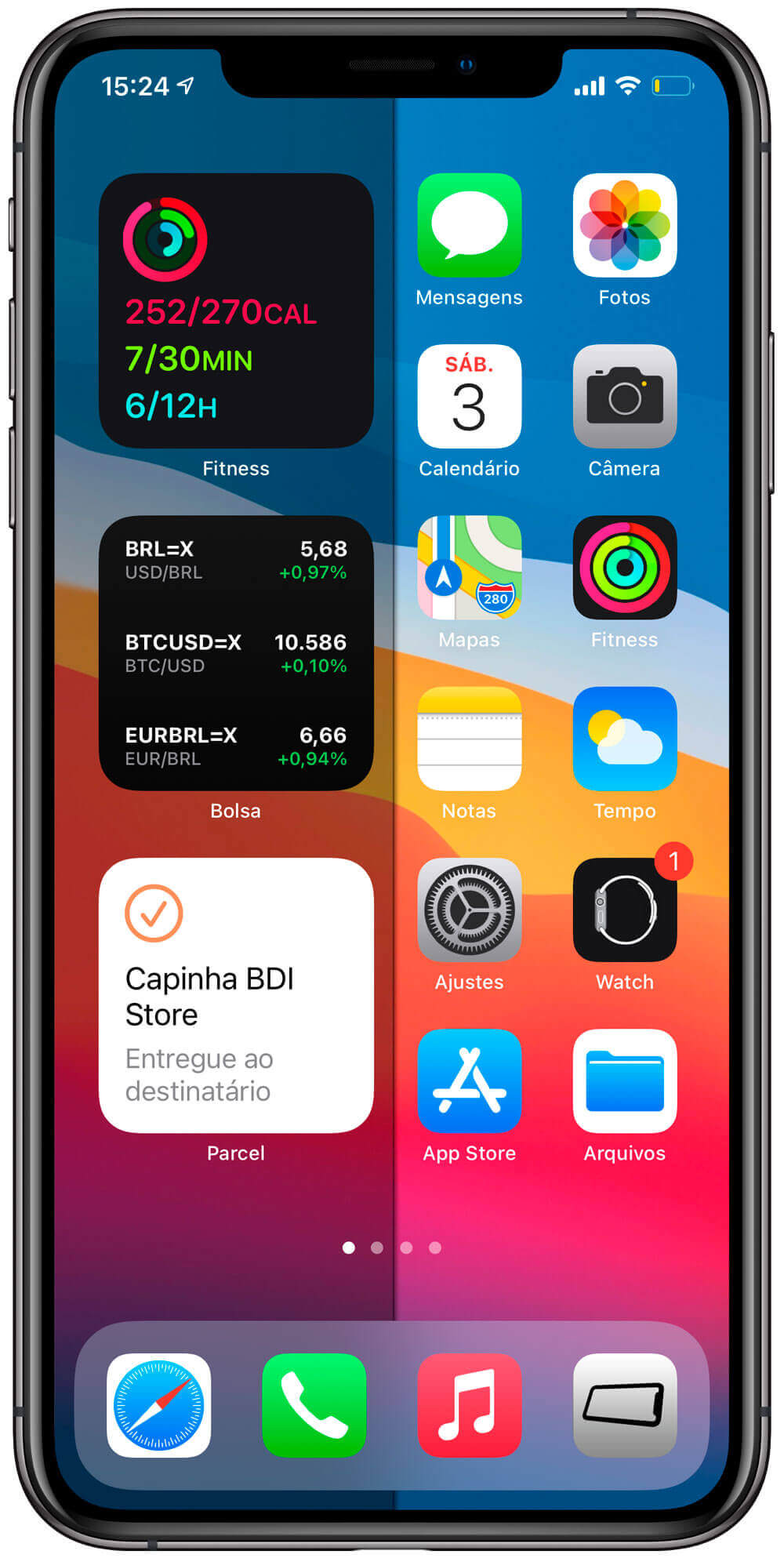Launch the Fotos app
The height and width of the screenshot is (1558, 784).
[624, 226]
